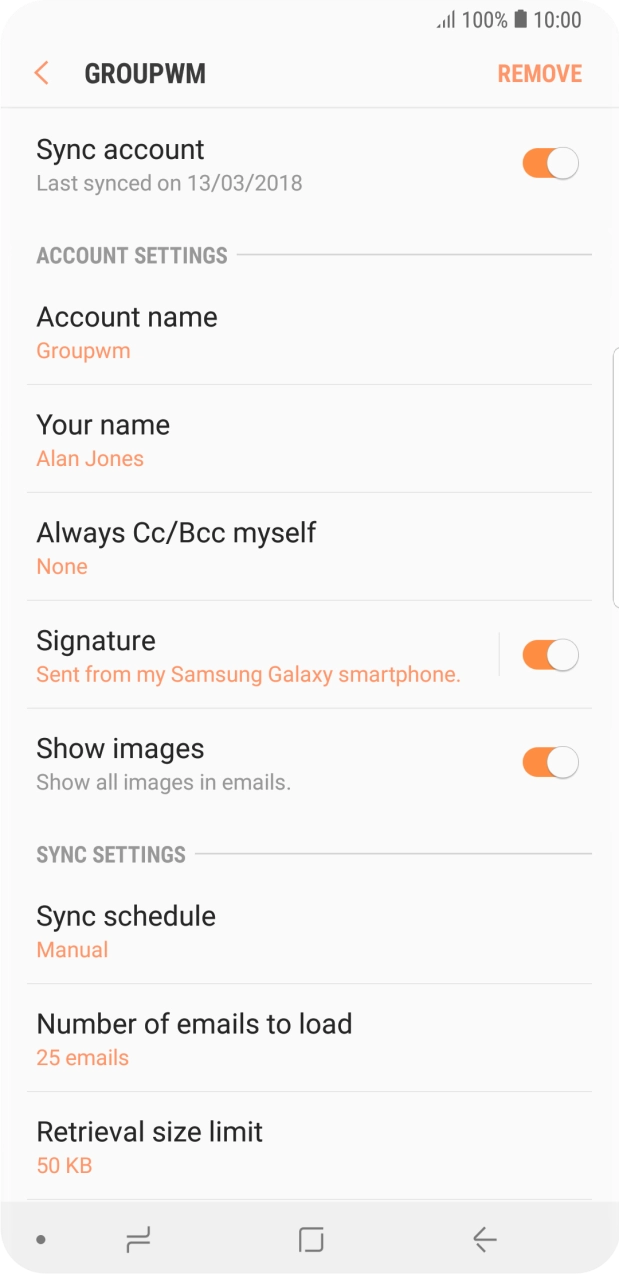Go back from GROUPWM account settings
619x1274 pixels.
(42, 73)
